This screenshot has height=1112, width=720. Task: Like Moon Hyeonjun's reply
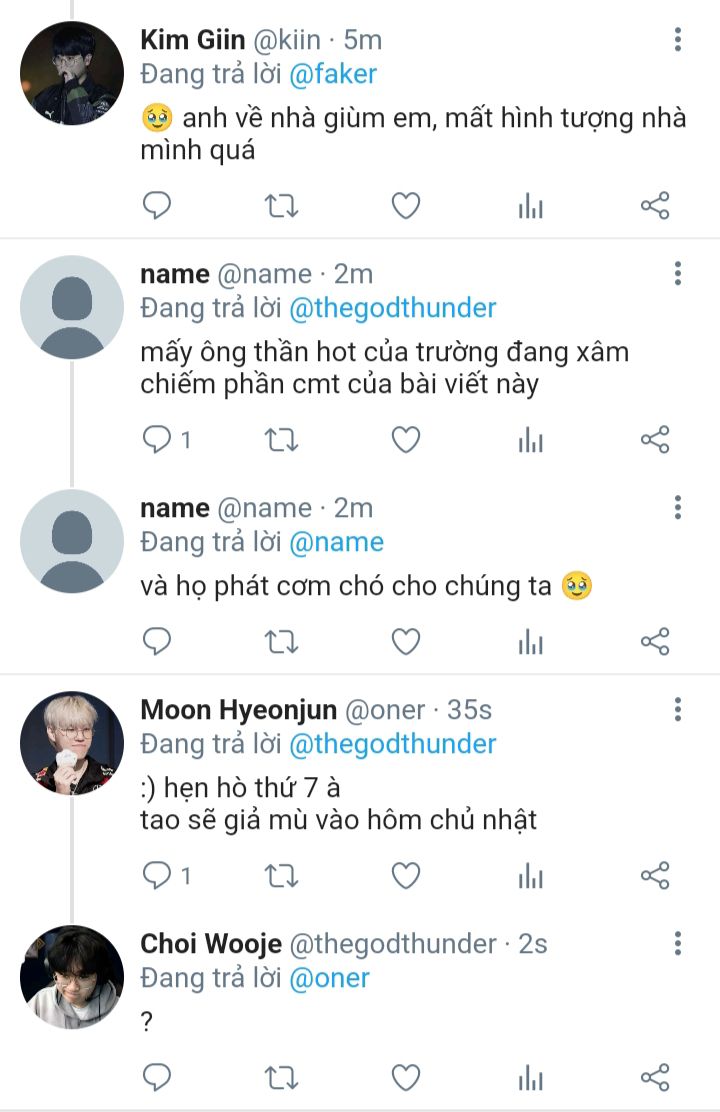pos(405,876)
